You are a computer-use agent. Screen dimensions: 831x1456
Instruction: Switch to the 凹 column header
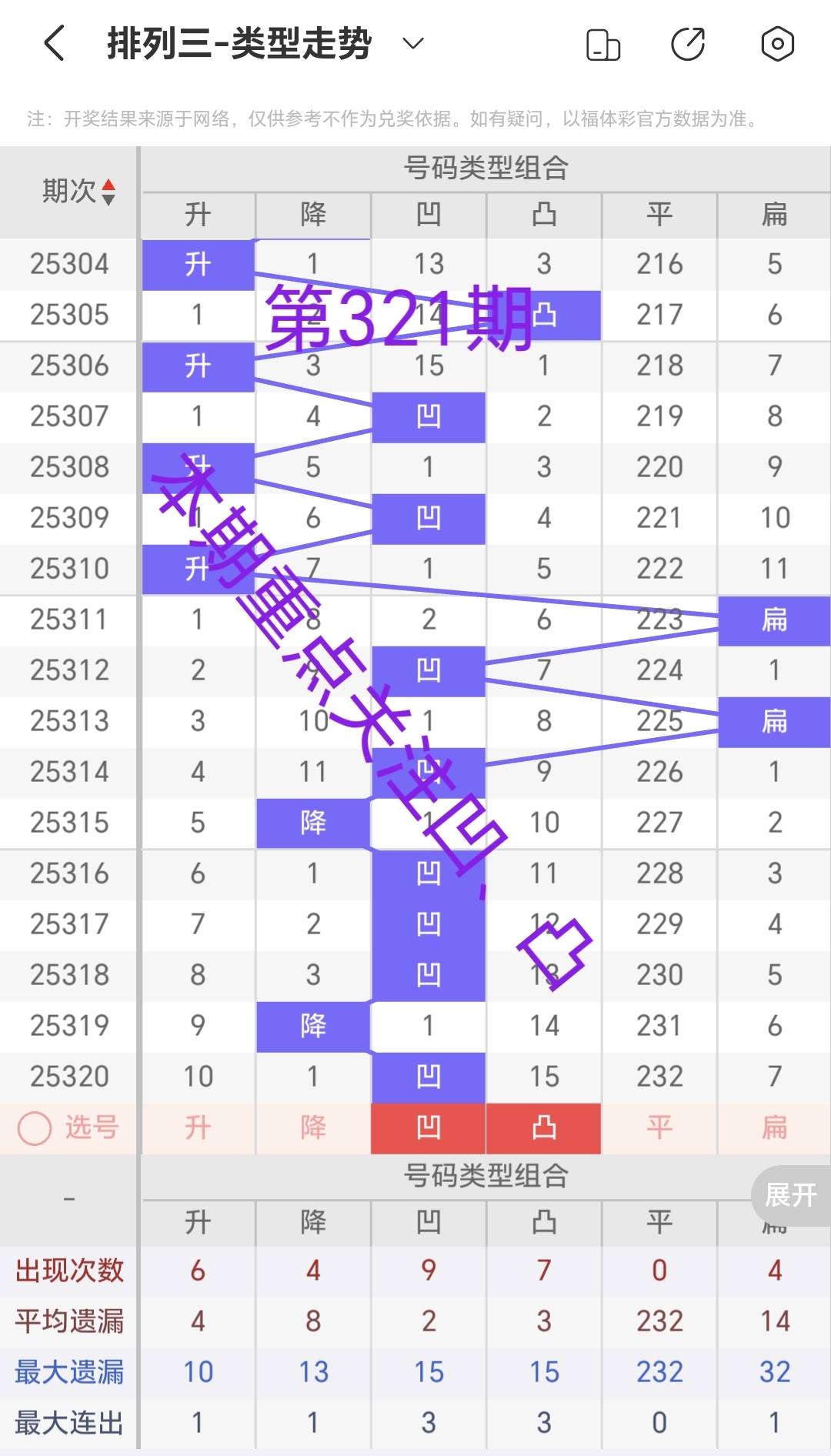pos(429,215)
